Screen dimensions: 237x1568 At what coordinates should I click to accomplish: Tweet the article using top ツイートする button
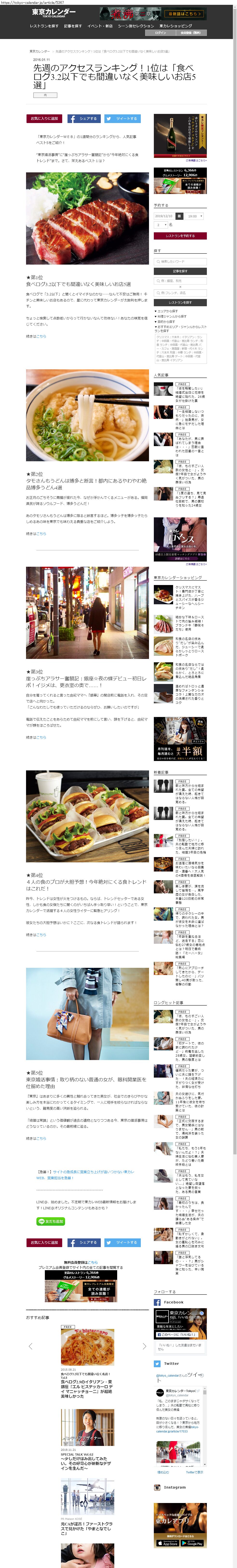coord(122,119)
